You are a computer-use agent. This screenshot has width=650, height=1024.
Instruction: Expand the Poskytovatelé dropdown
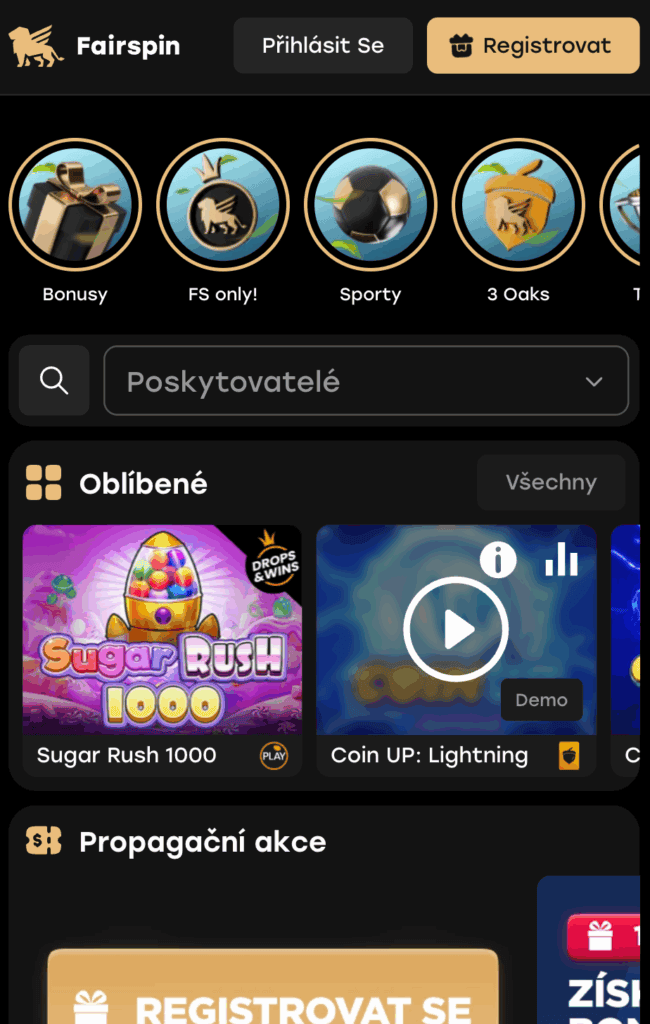pos(366,381)
